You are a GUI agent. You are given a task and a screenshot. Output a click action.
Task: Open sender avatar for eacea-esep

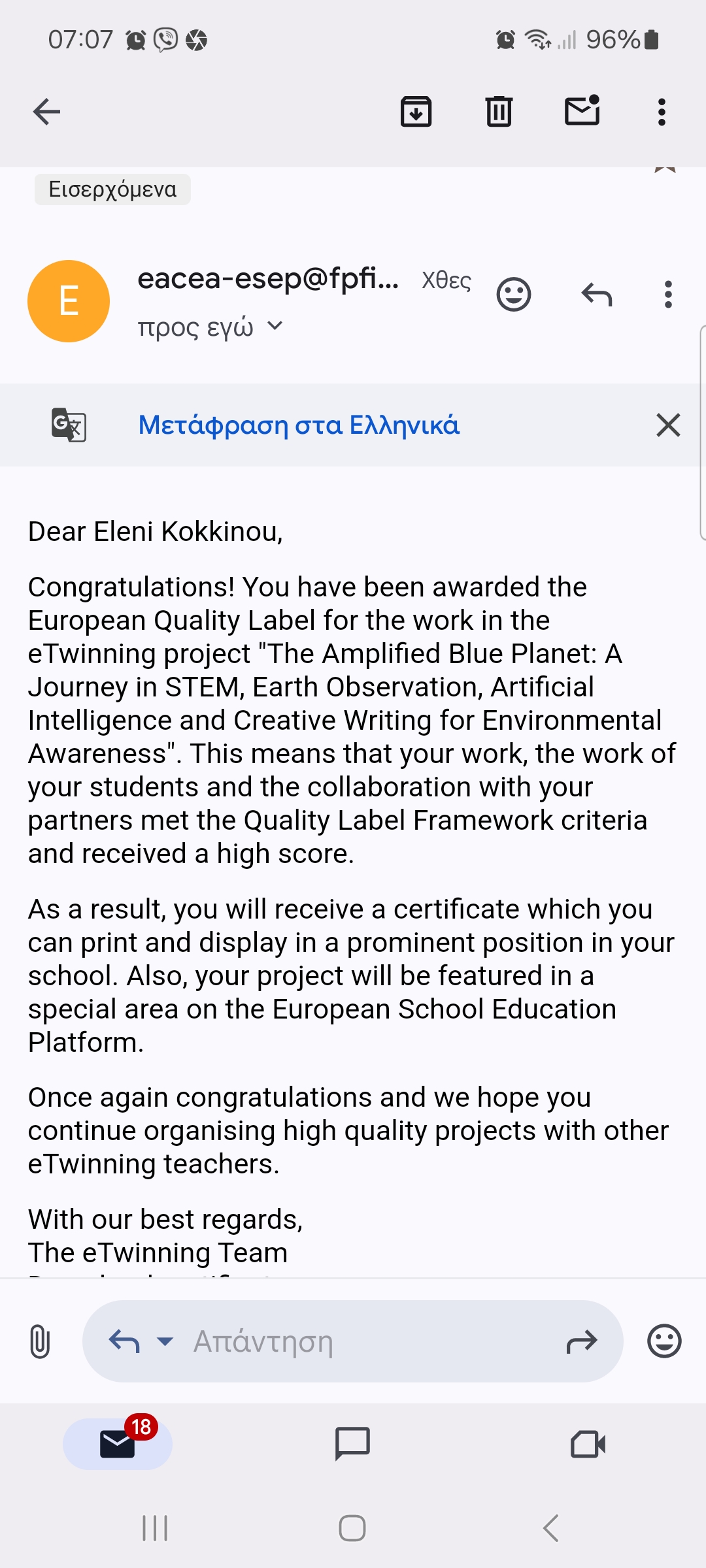69,301
